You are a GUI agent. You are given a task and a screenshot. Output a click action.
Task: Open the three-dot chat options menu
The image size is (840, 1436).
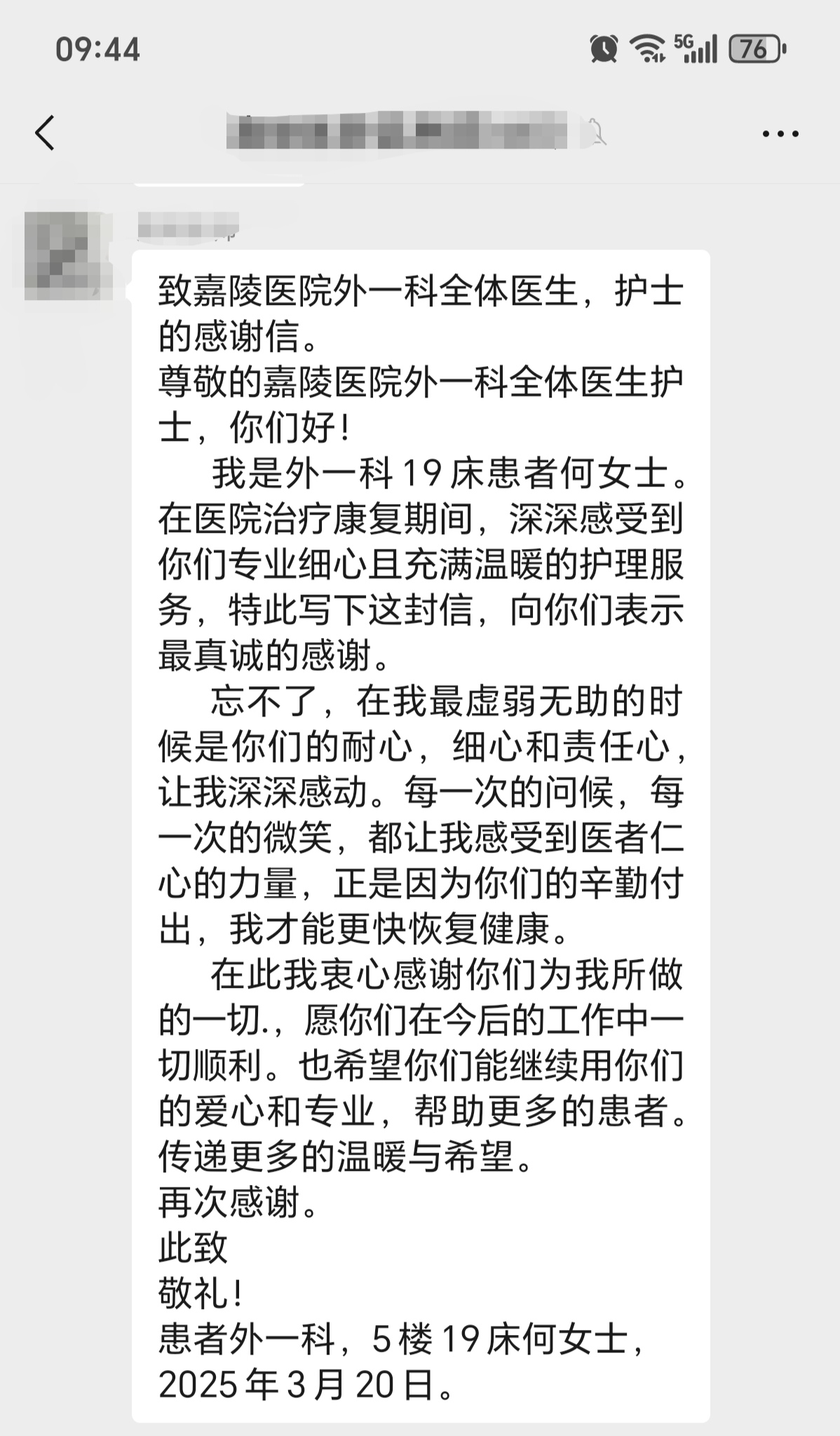780,133
